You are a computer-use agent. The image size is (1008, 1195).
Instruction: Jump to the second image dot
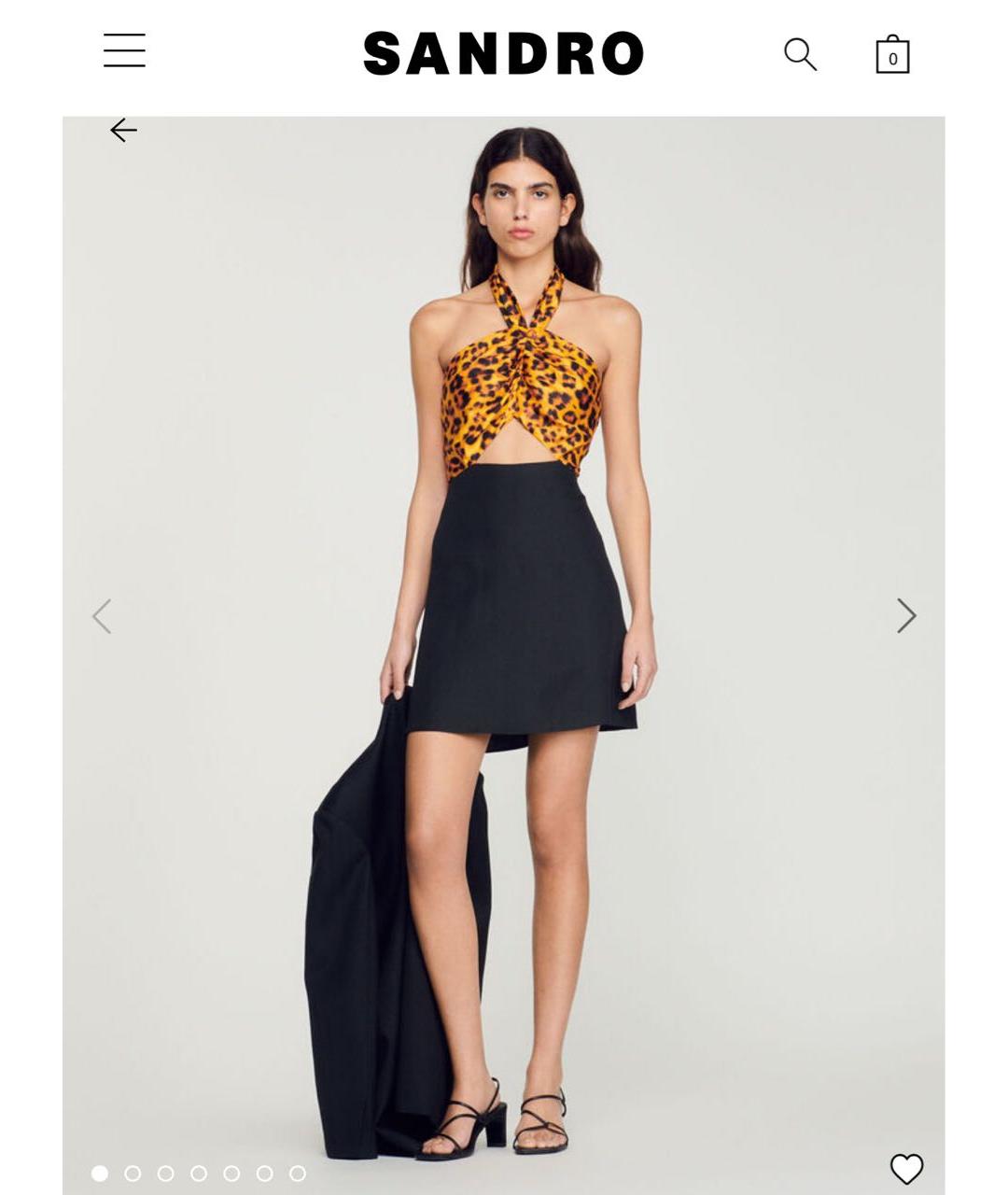[133, 1174]
